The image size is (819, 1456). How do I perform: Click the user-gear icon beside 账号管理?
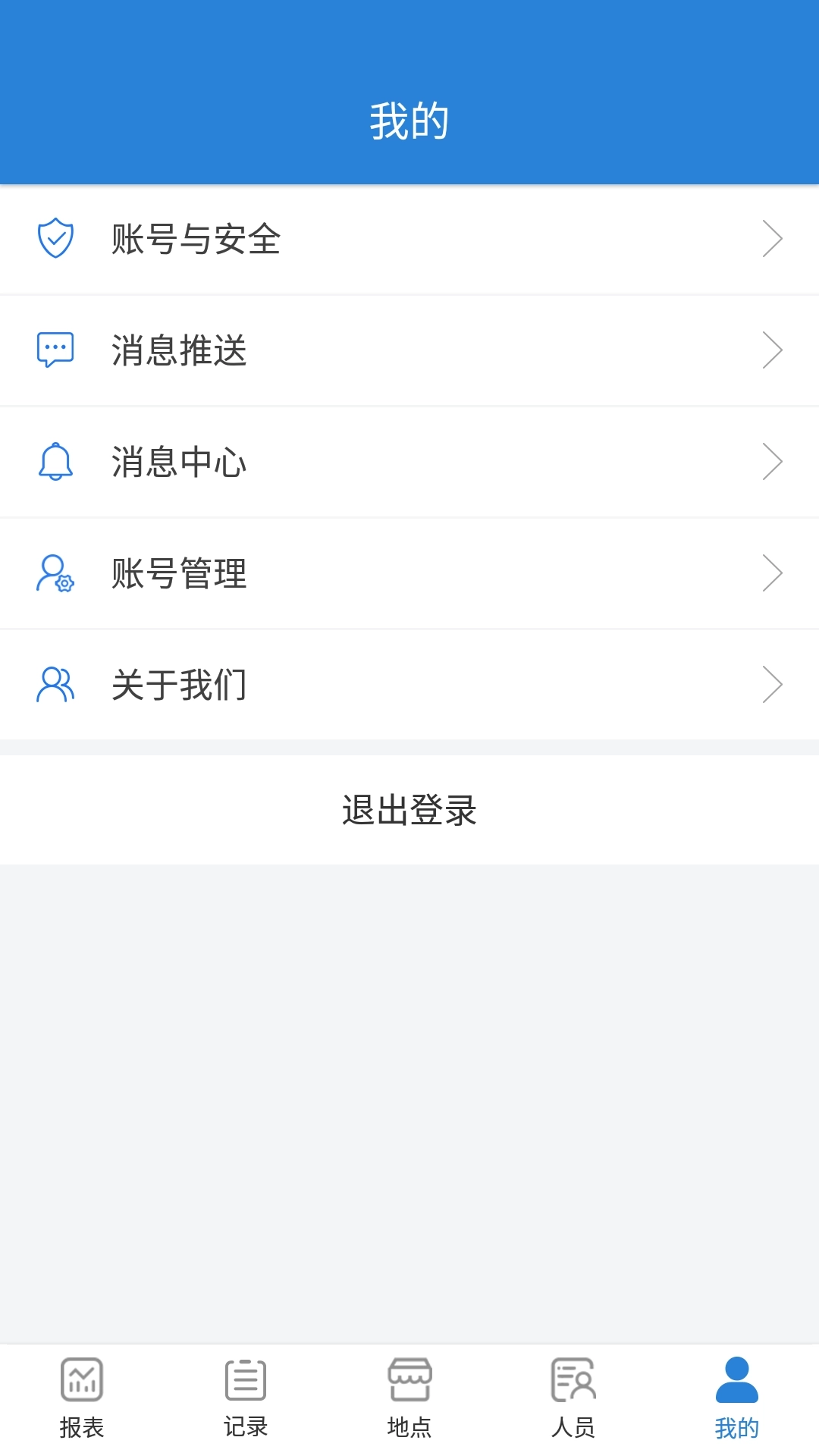[53, 573]
